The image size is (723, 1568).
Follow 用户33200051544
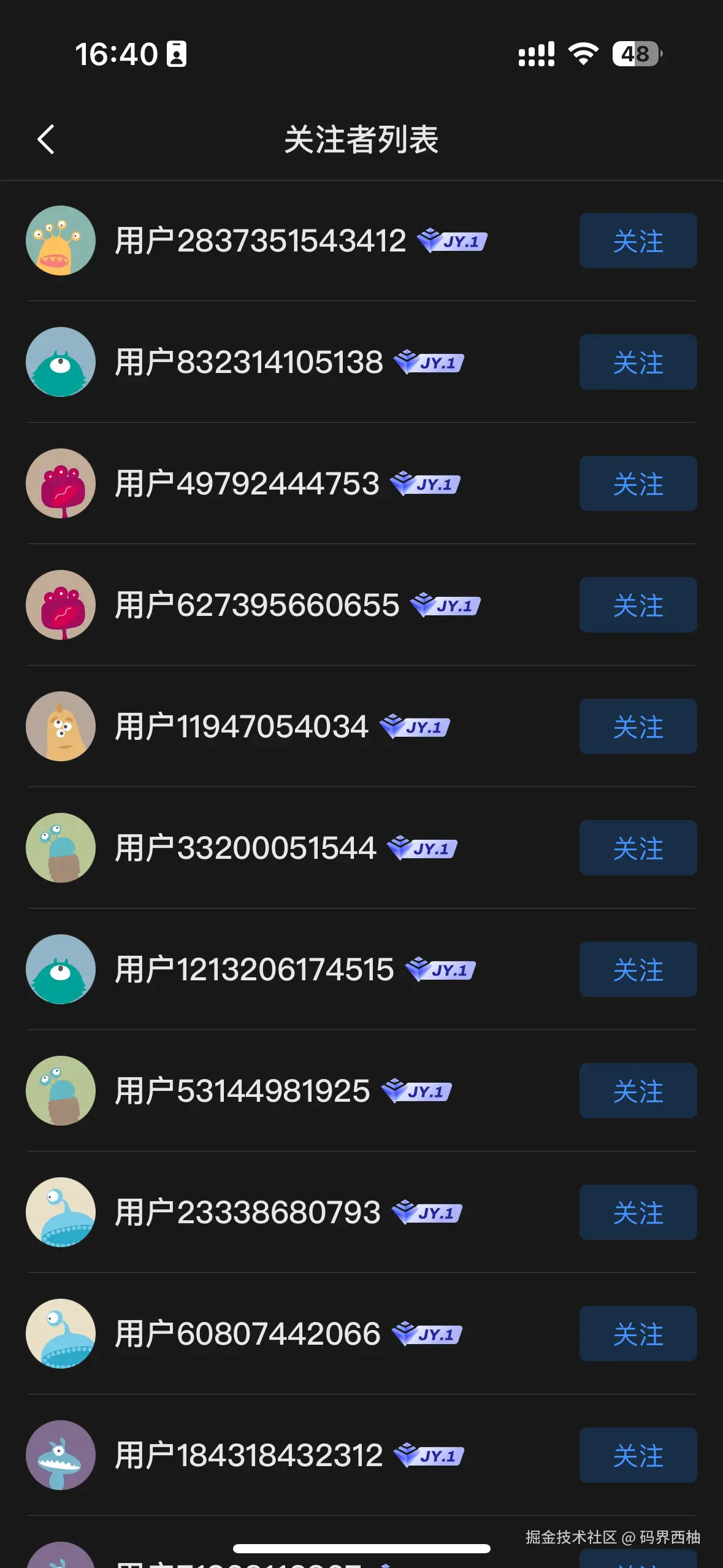[x=638, y=848]
